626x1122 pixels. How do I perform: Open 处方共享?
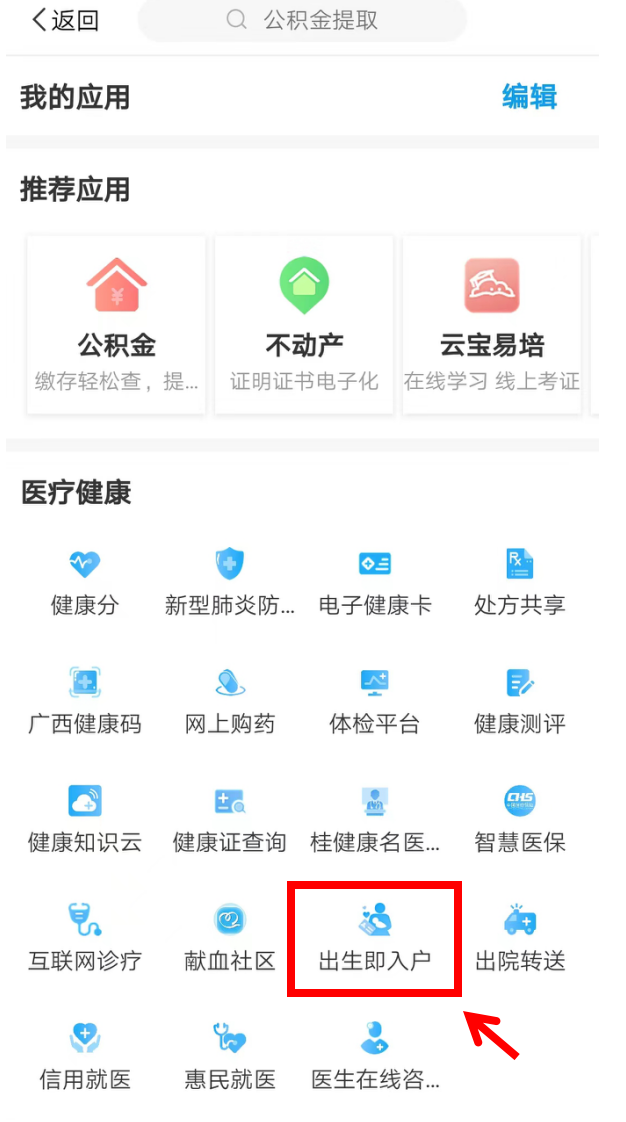(x=520, y=581)
